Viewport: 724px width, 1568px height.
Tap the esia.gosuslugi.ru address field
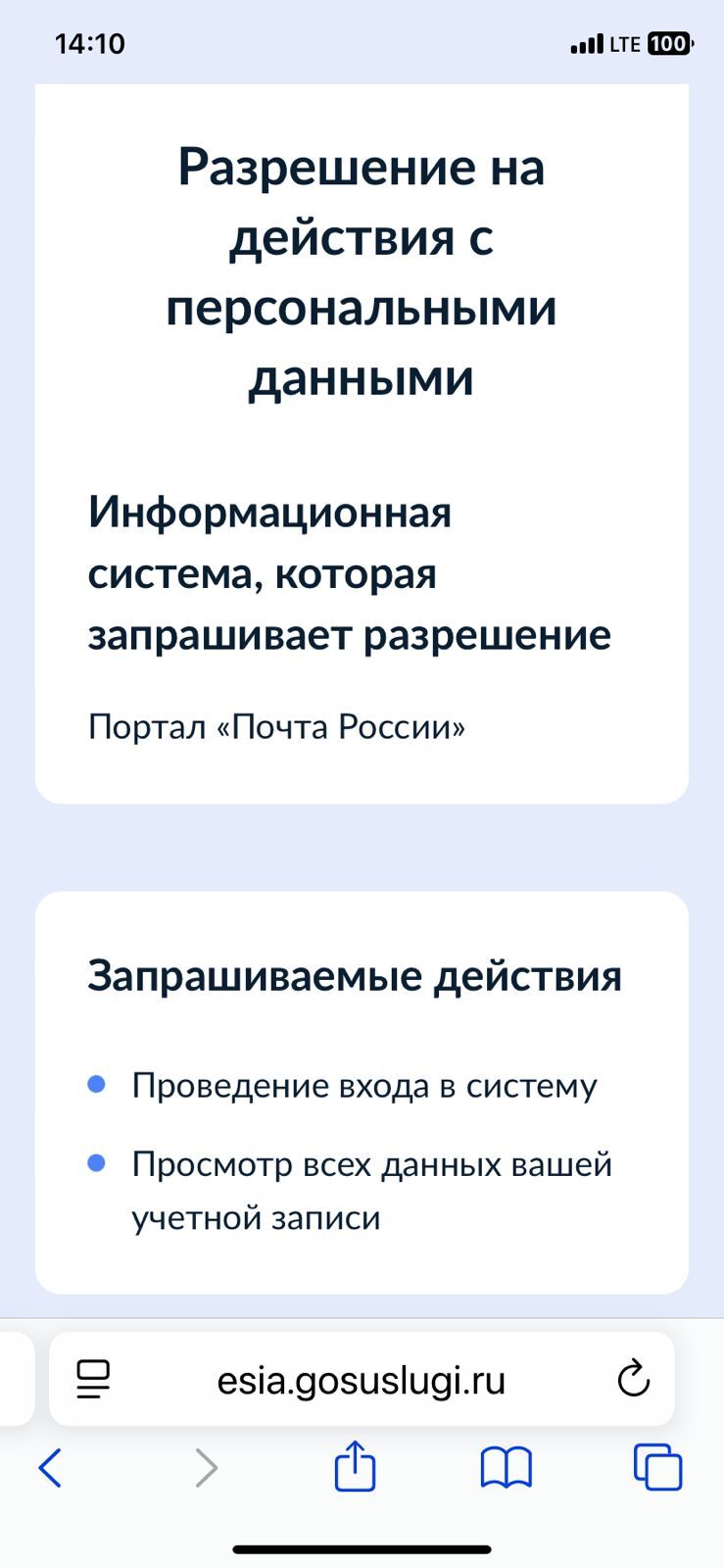coord(361,1380)
